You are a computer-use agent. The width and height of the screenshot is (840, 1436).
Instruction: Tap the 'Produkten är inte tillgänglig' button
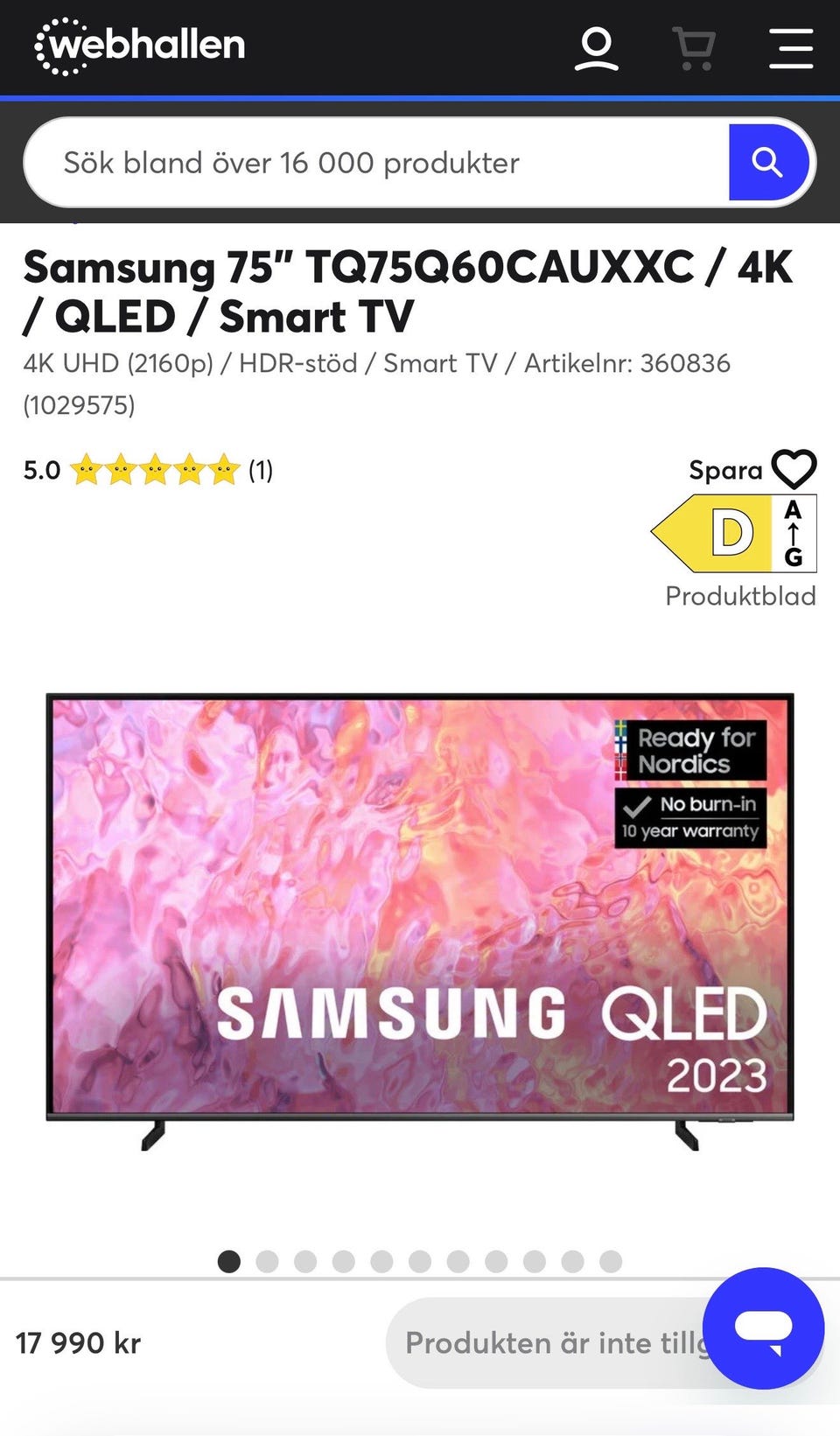coord(560,1342)
